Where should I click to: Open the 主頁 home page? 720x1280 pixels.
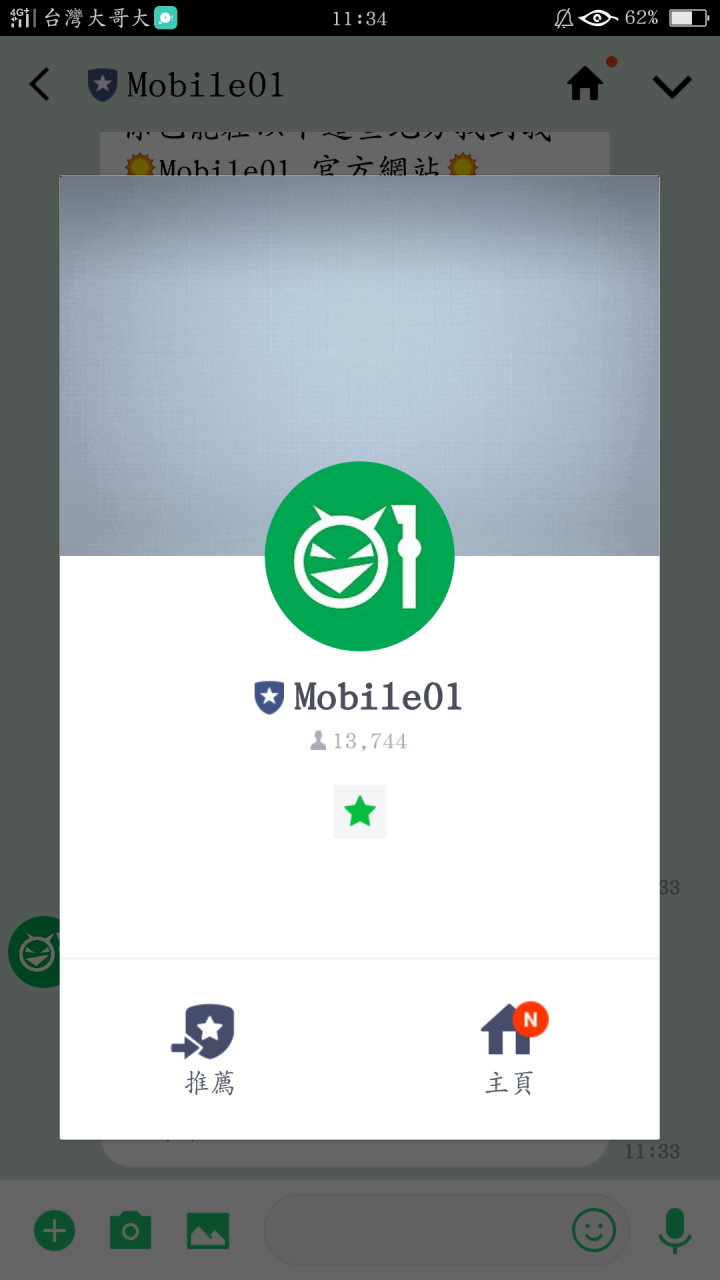pos(510,1048)
